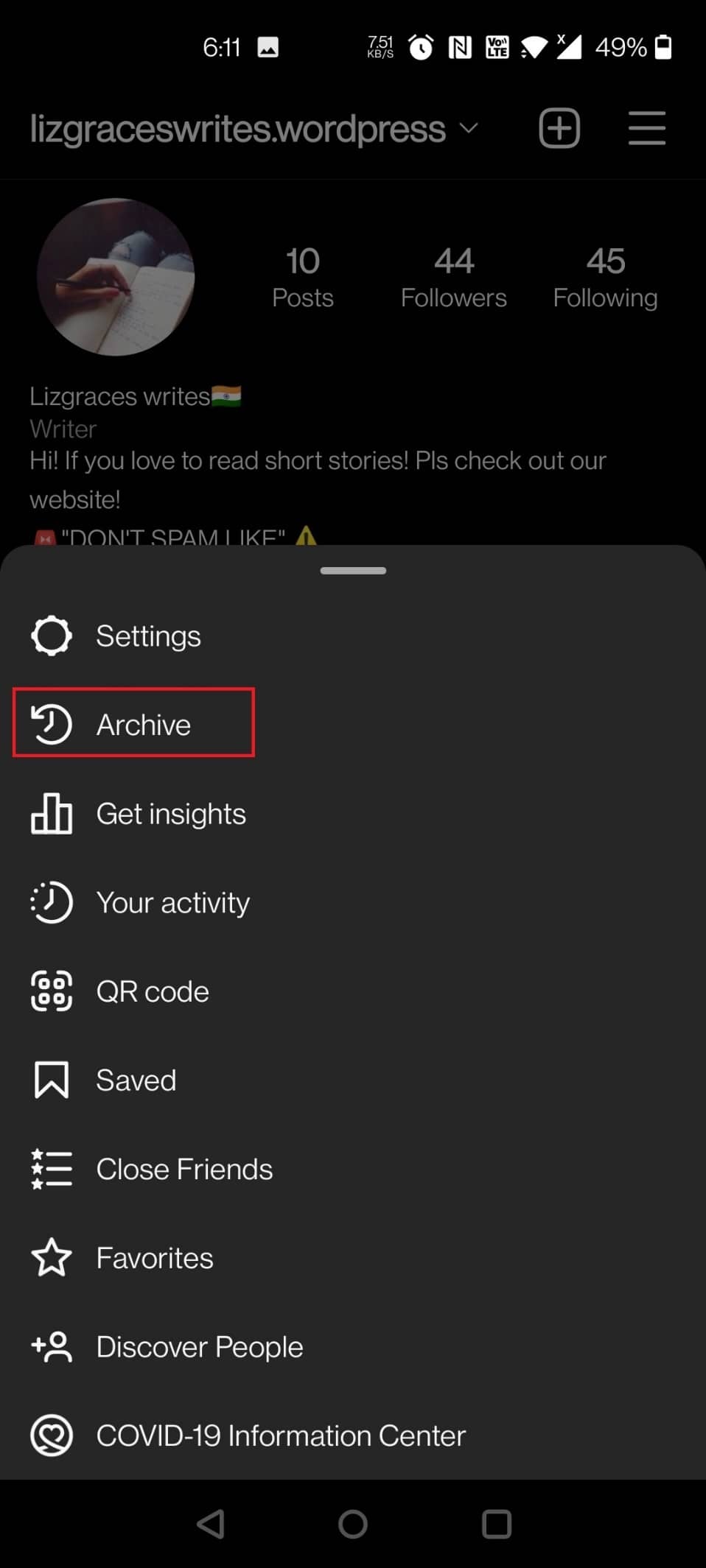Go to the home screen

coord(353,1524)
